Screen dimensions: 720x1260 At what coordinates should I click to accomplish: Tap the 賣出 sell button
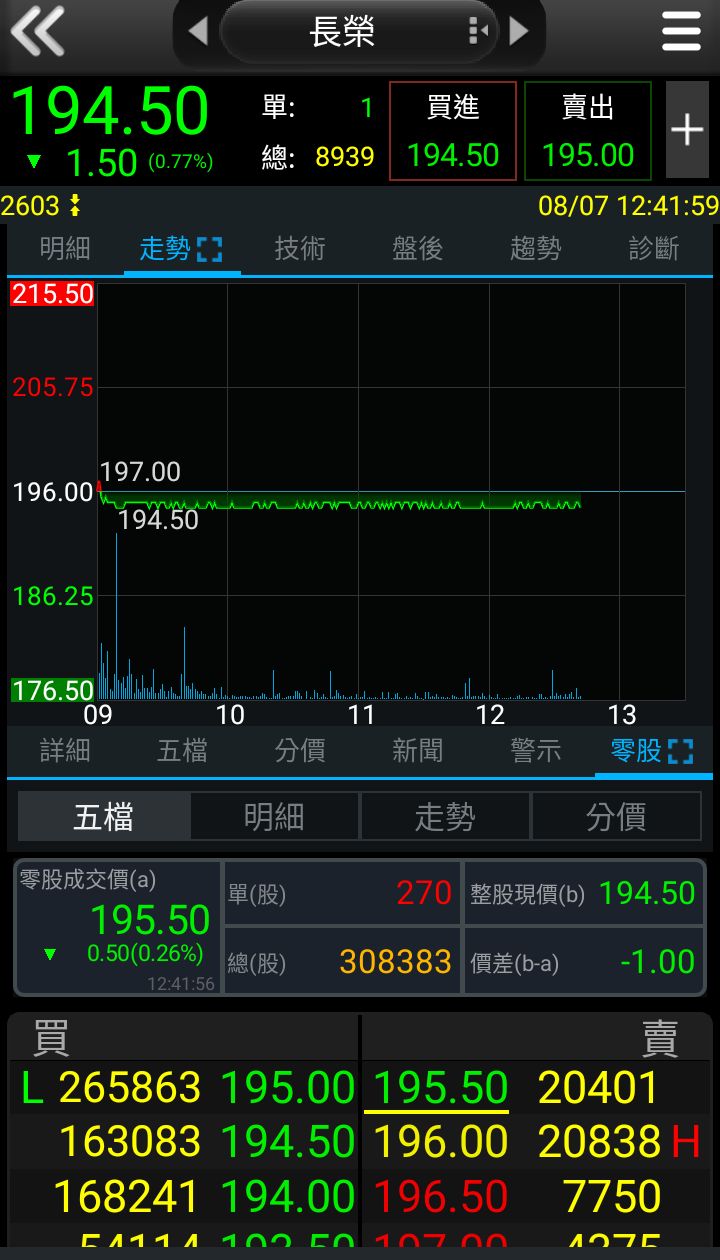(x=588, y=131)
